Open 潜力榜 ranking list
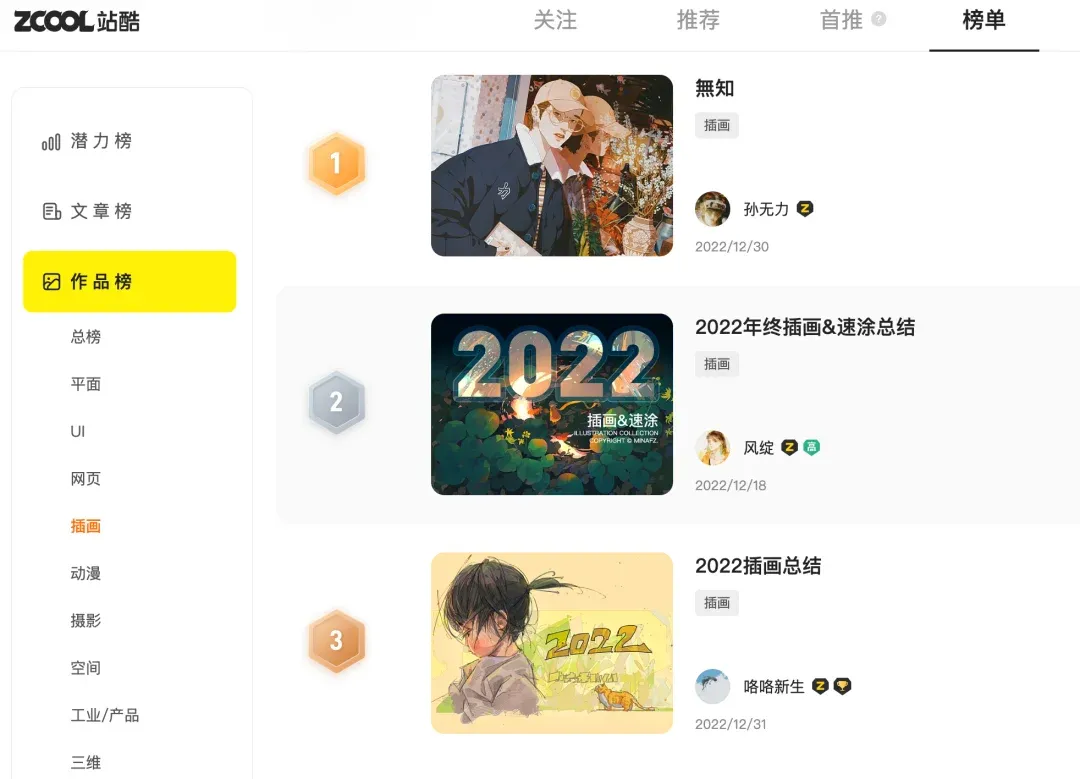Image resolution: width=1080 pixels, height=779 pixels. (x=100, y=141)
